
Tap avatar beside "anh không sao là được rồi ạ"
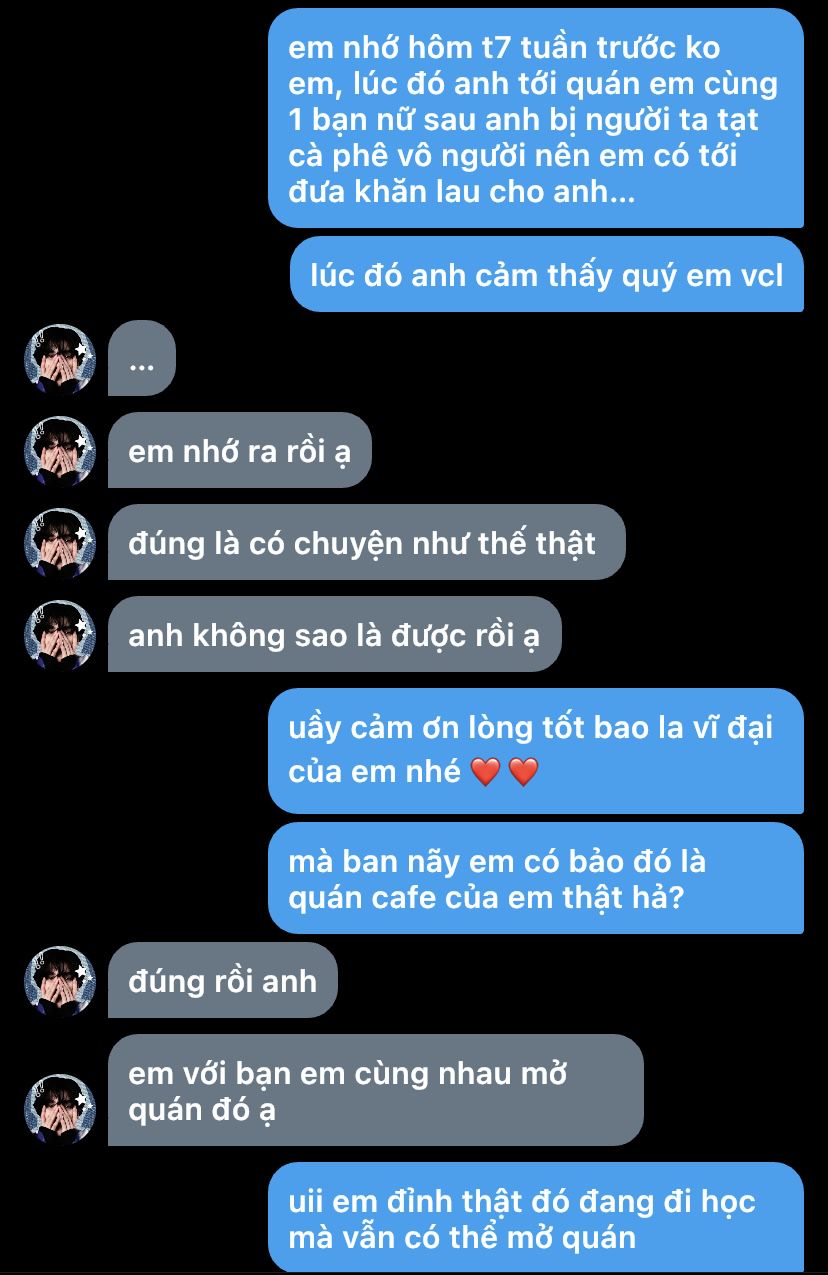60,634
